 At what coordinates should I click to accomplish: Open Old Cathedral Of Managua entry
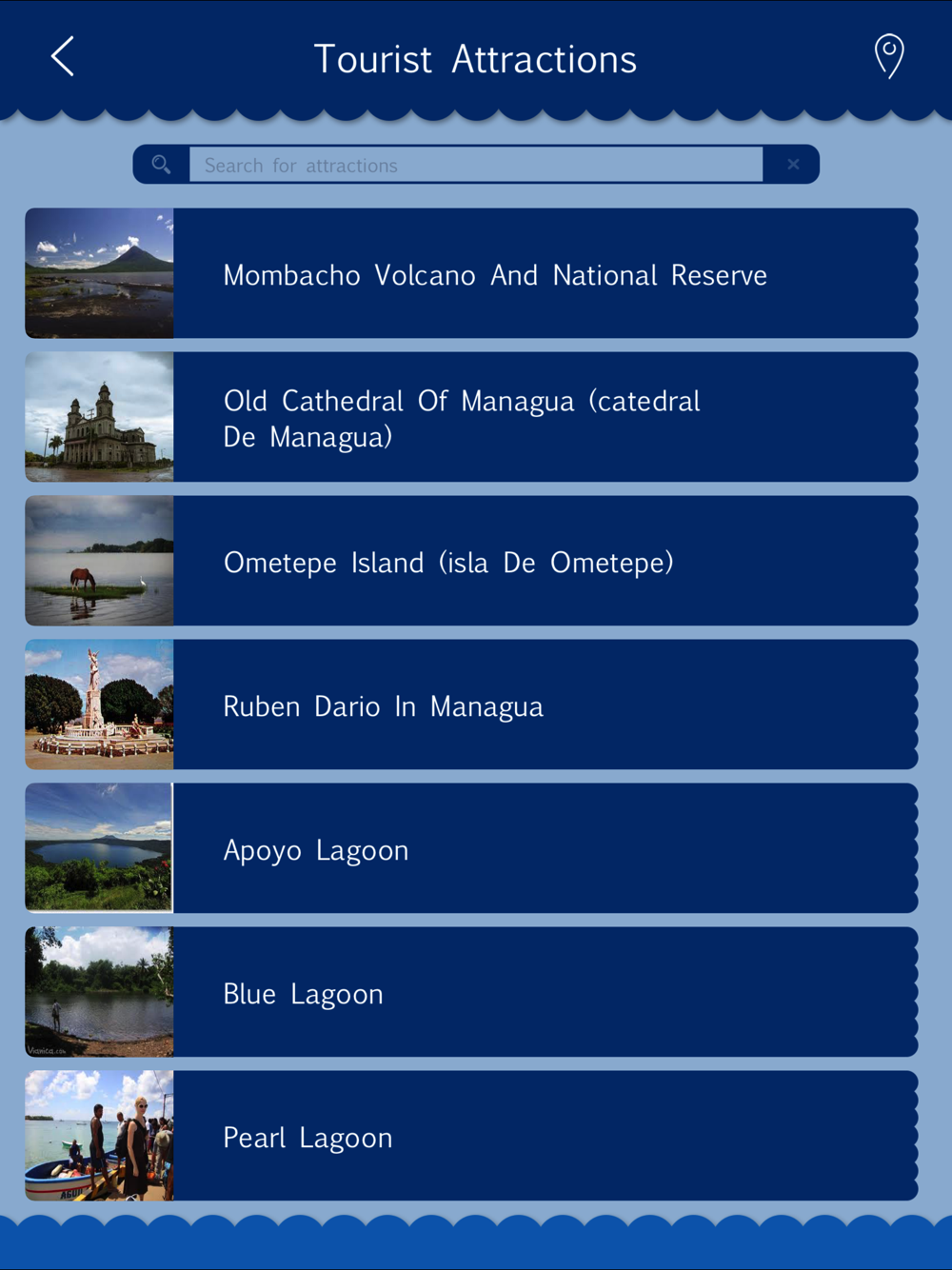471,417
